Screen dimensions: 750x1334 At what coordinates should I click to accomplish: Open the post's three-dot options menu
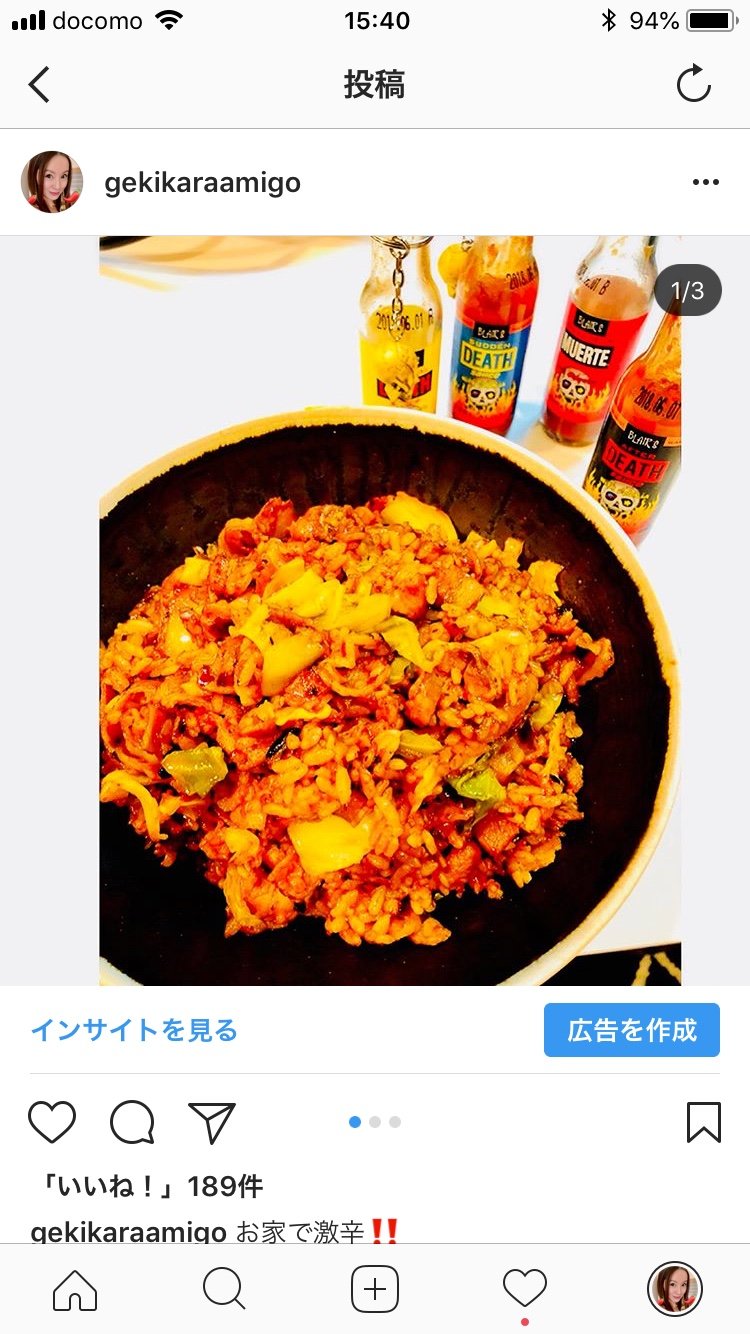[x=705, y=182]
